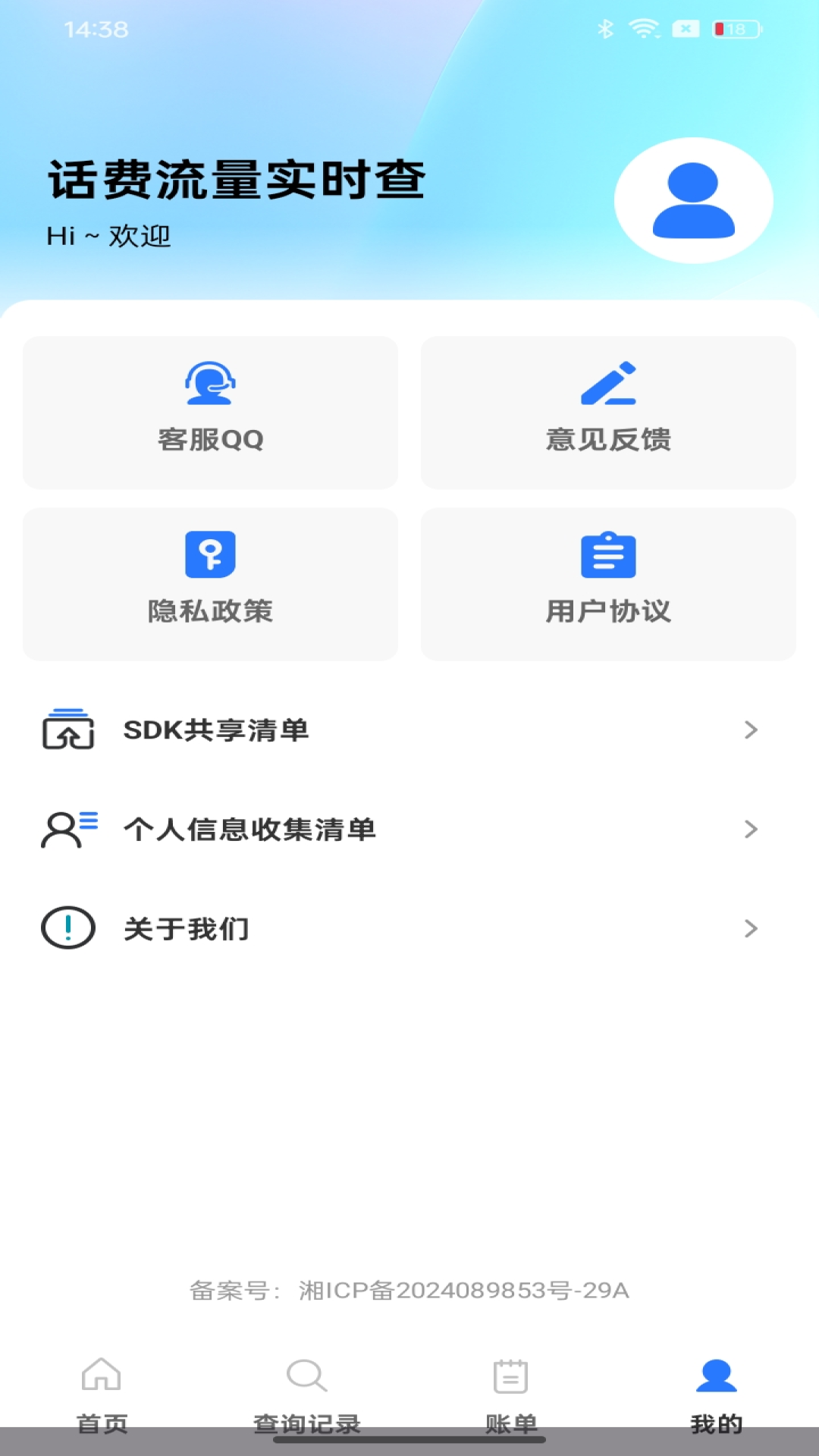This screenshot has width=819, height=1456.
Task: Open the 客服QQ customer service card
Action: point(210,413)
